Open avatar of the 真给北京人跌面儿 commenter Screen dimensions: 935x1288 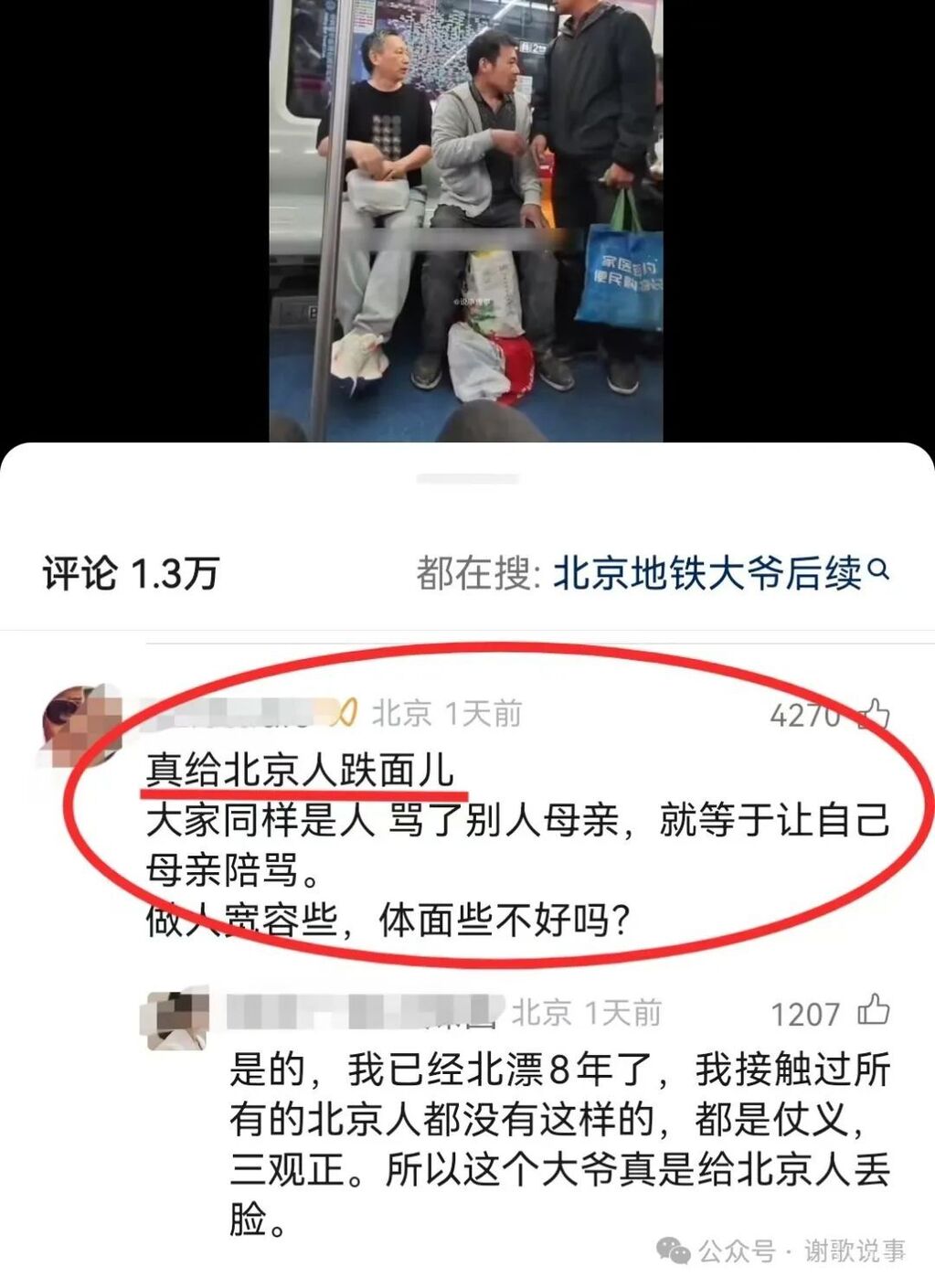pos(80,724)
